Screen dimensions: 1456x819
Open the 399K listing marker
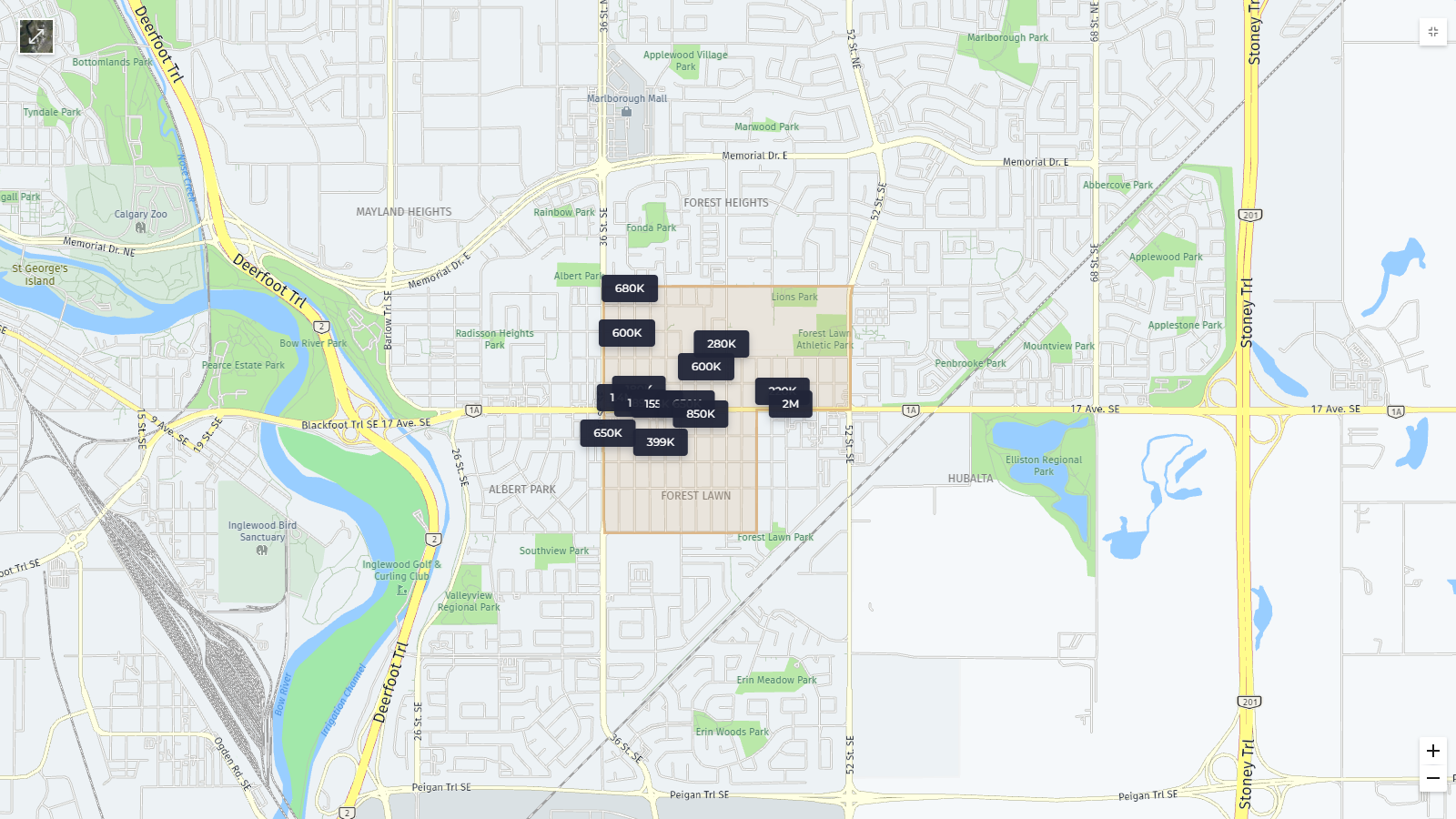(660, 442)
